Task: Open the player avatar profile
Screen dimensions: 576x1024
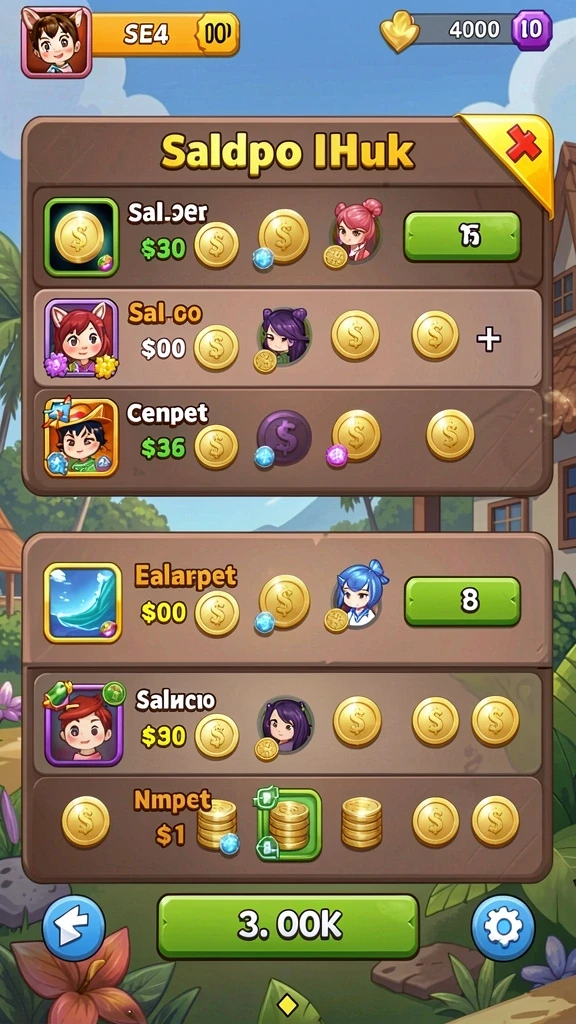Action: [56, 40]
